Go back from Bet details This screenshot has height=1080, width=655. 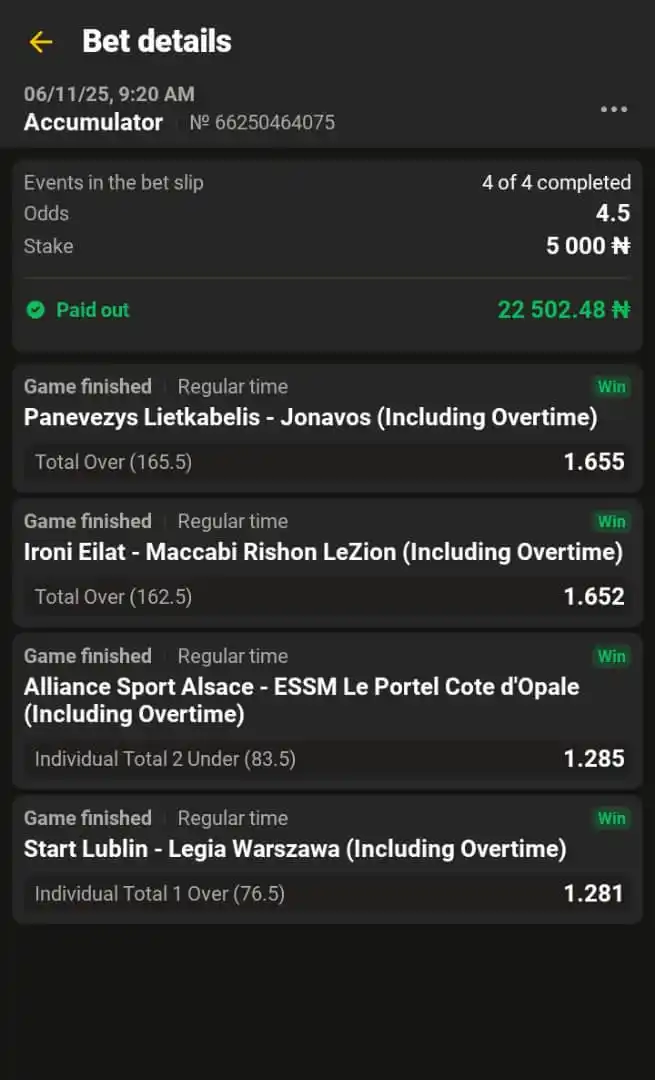(40, 42)
